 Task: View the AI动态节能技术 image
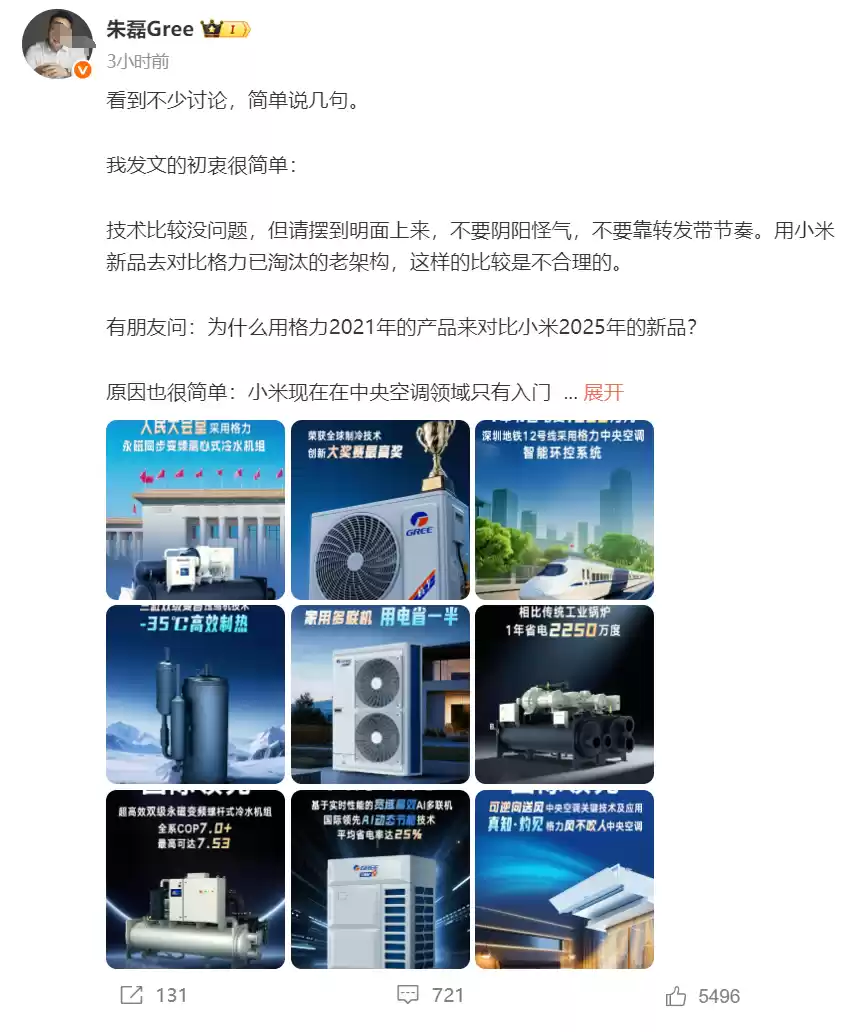point(380,879)
